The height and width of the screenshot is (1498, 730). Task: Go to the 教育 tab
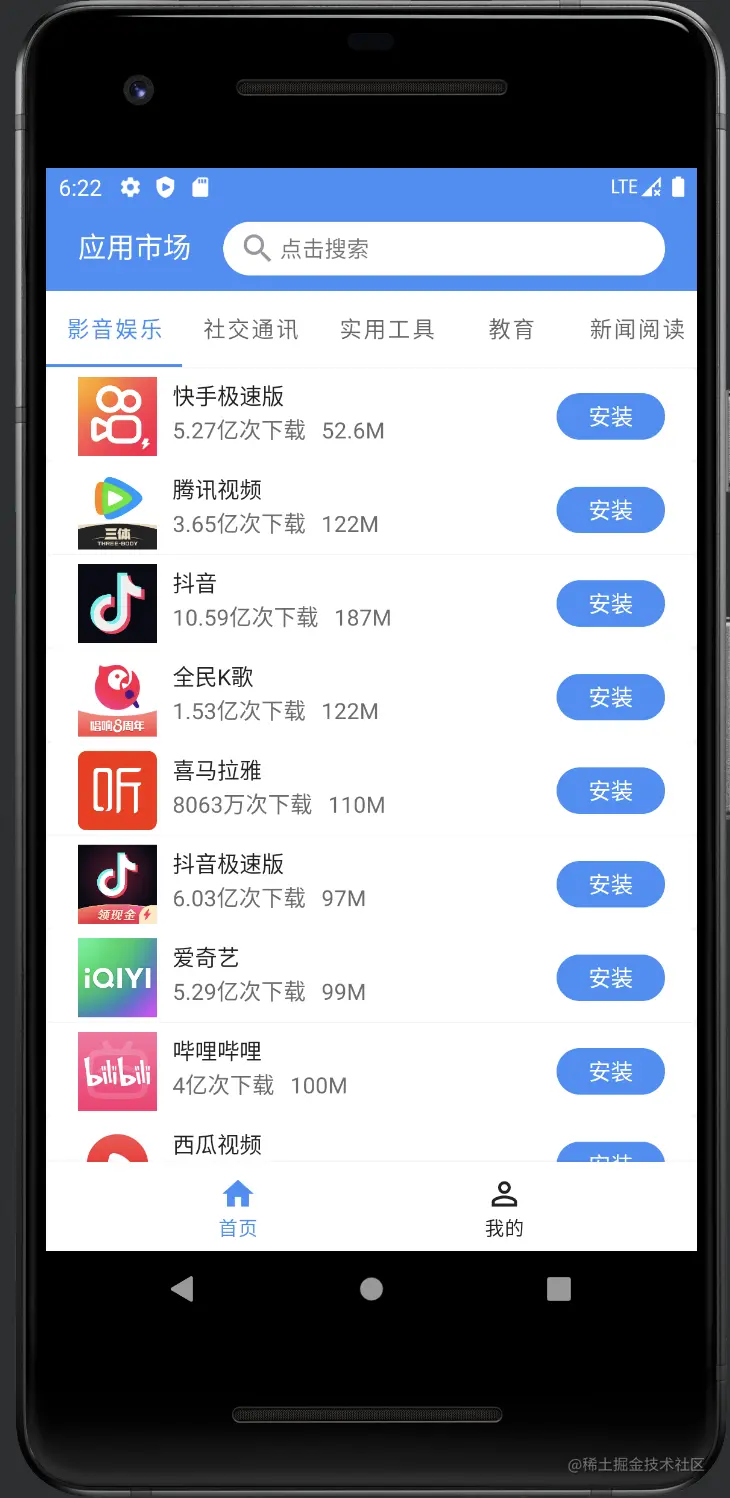point(511,329)
